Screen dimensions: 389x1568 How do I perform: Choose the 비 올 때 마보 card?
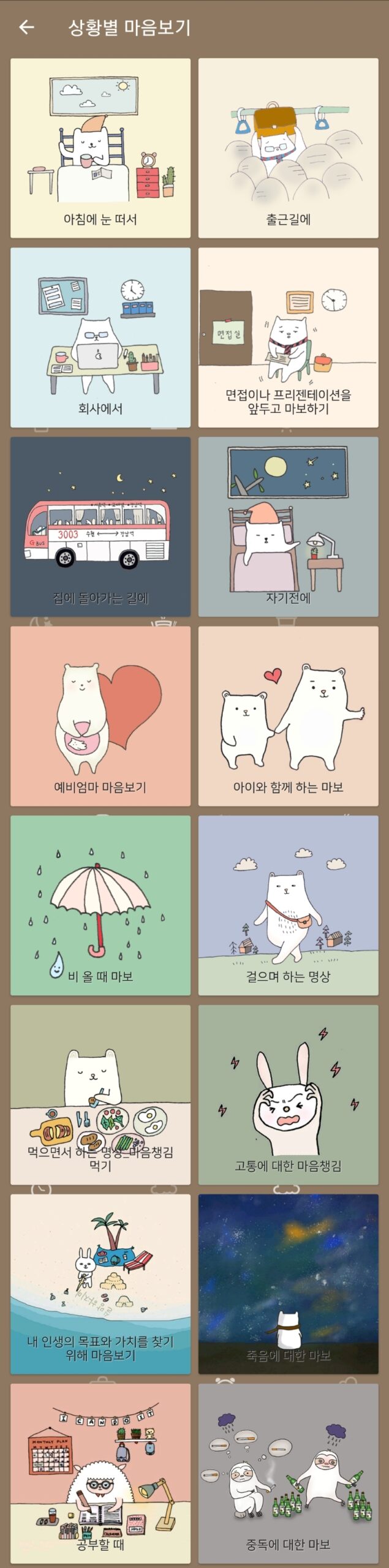(100, 905)
